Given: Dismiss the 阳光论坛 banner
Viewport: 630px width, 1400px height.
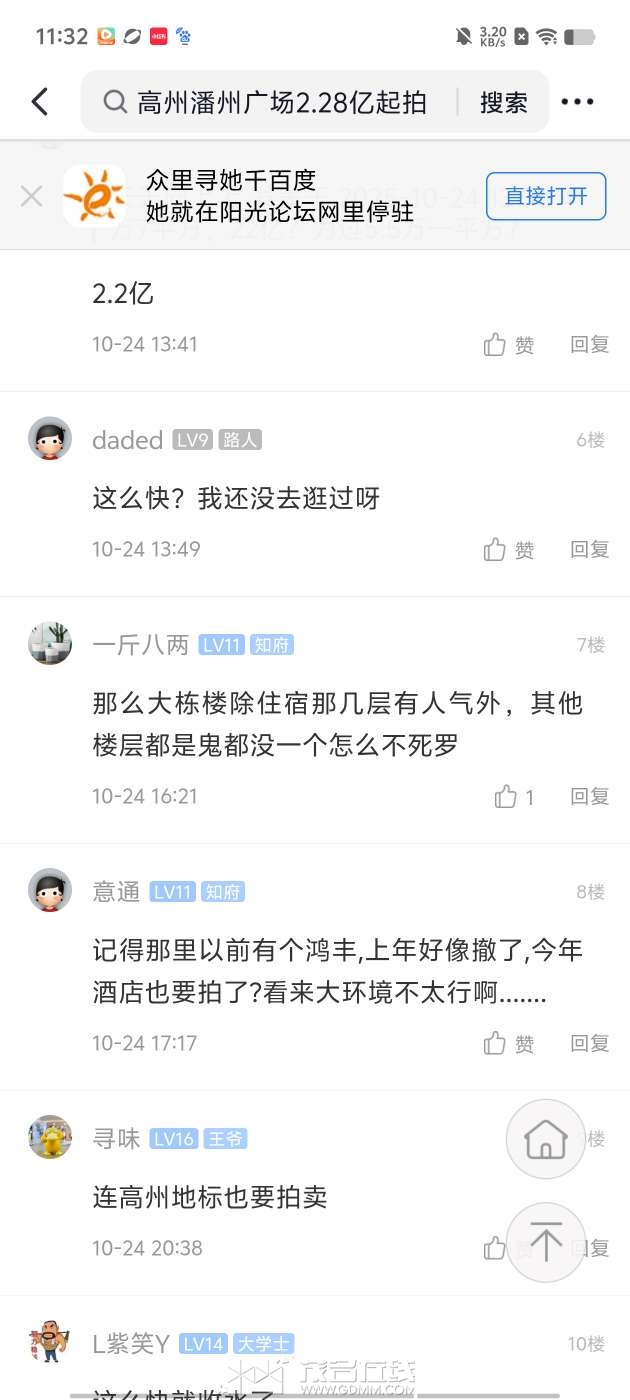Looking at the screenshot, I should click(31, 196).
